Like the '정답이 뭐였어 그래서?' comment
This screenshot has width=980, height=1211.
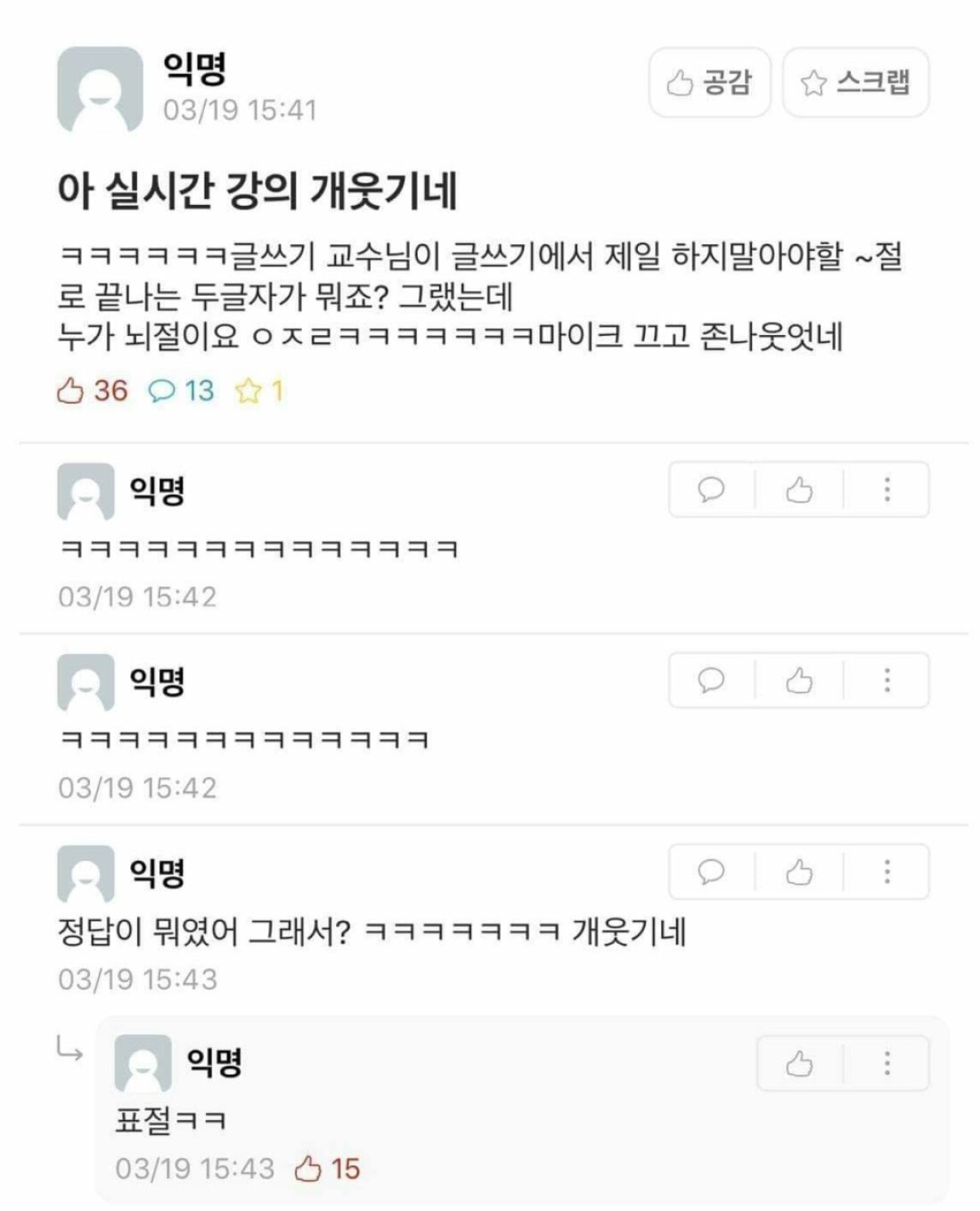click(799, 871)
